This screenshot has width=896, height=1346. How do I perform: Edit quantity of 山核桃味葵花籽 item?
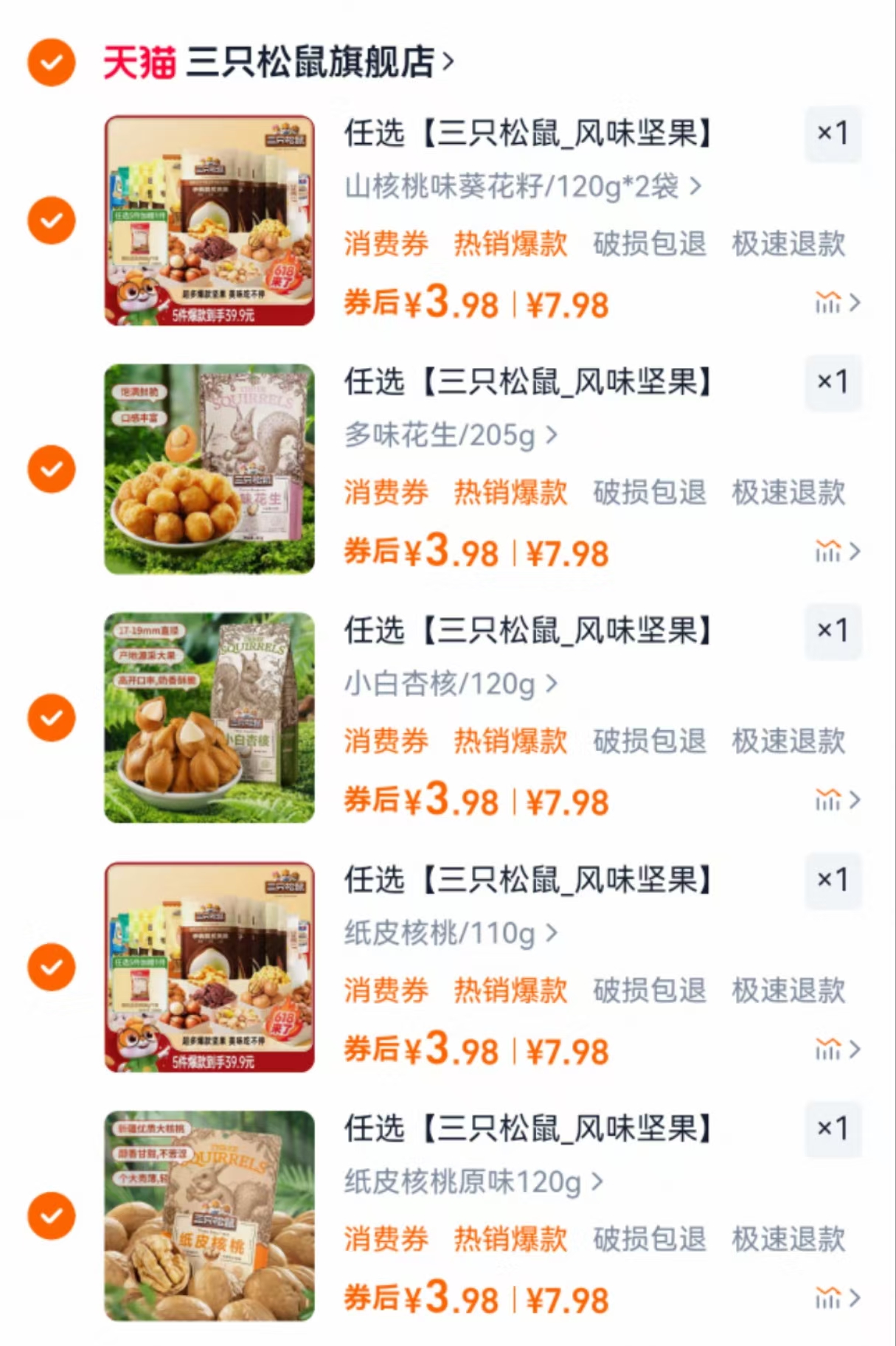tap(833, 133)
